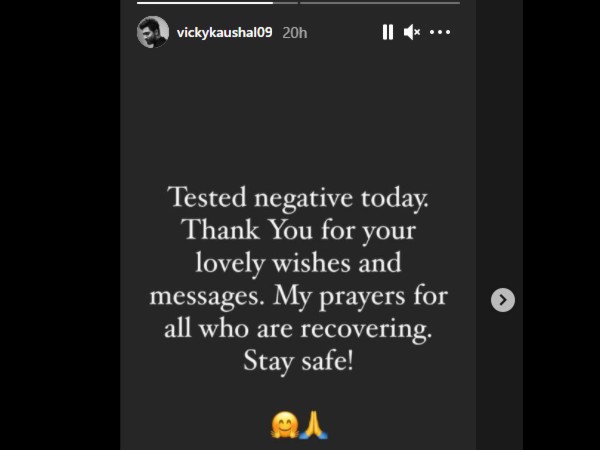The image size is (600, 450).
Task: Go to the next story
Action: pyautogui.click(x=503, y=299)
